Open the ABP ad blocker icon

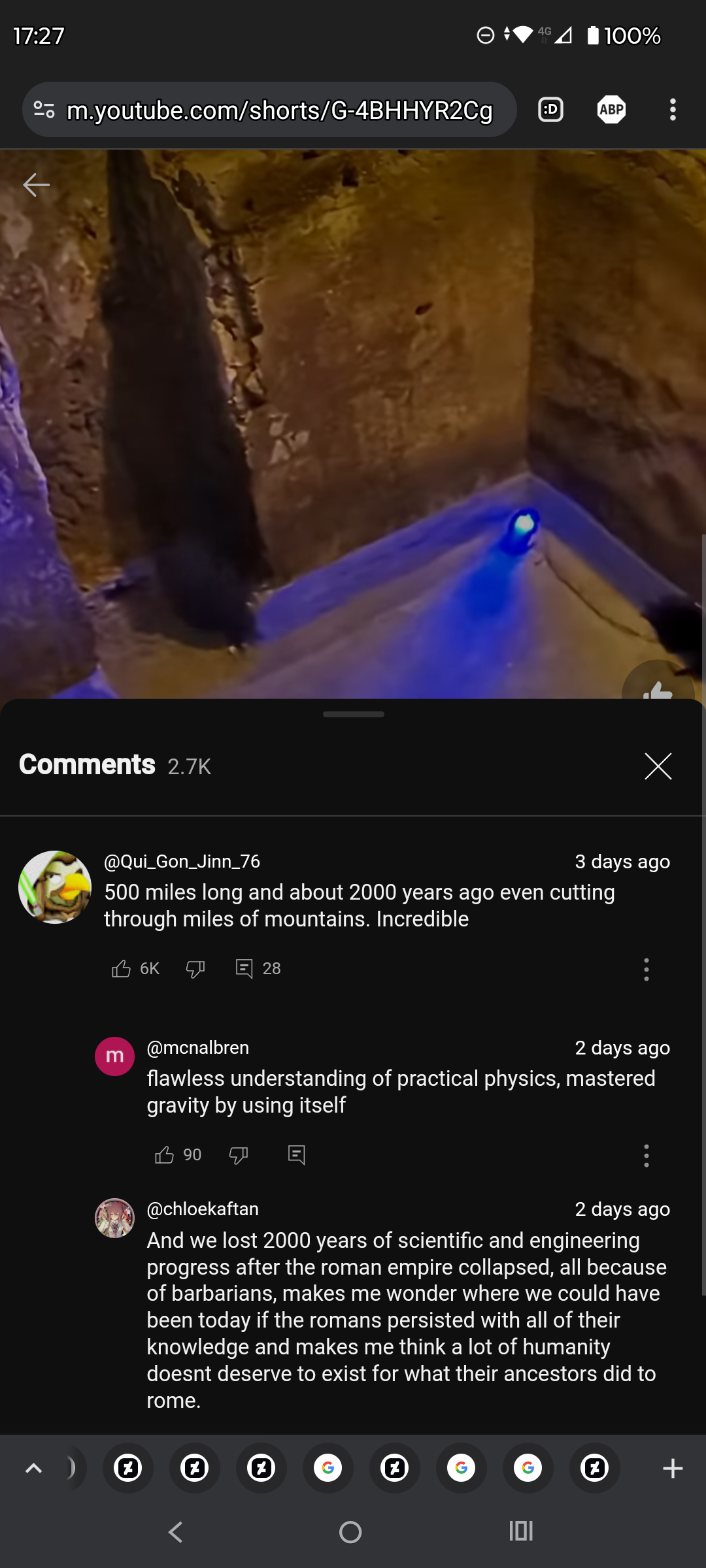(x=612, y=110)
